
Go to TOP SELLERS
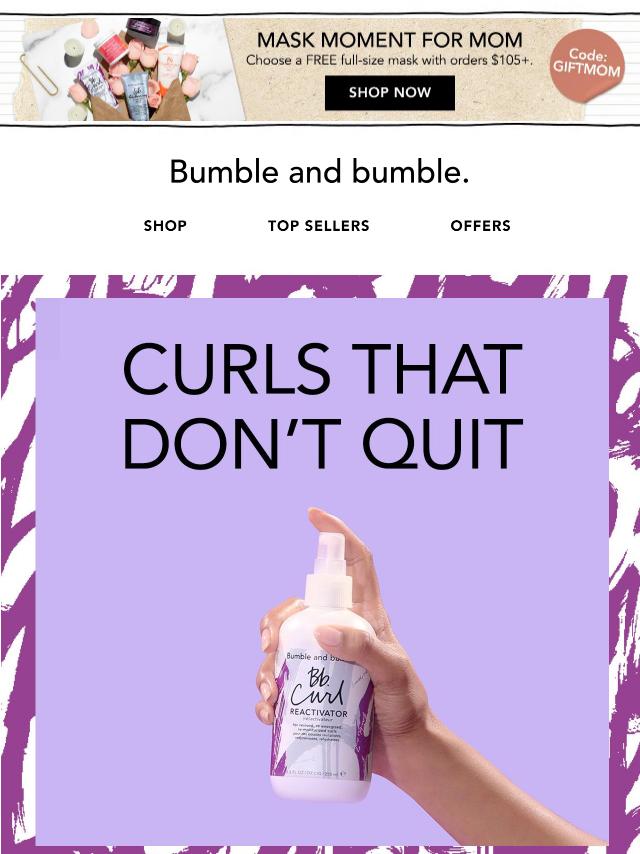(x=318, y=226)
